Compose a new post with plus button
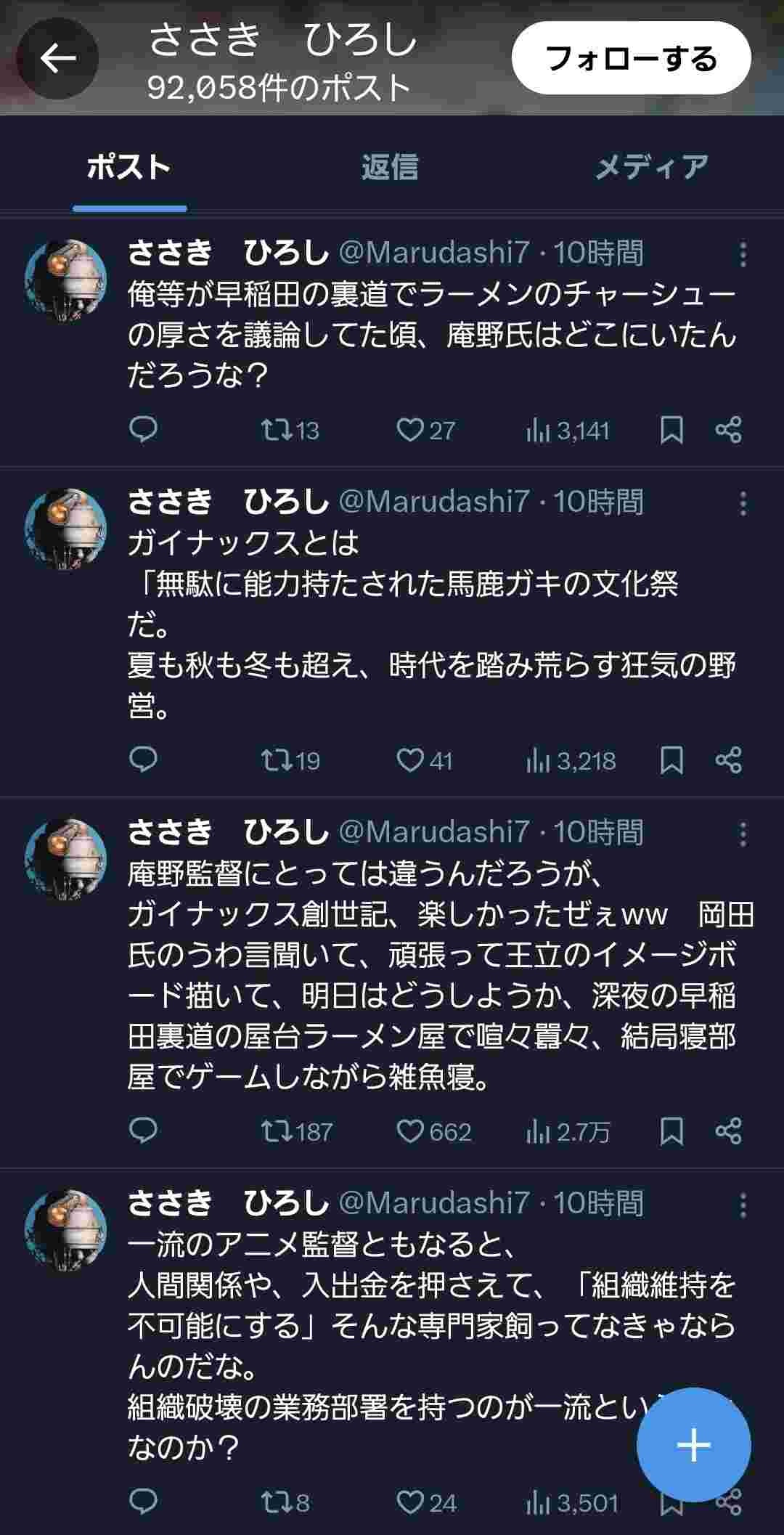The image size is (784, 1535). [693, 1444]
